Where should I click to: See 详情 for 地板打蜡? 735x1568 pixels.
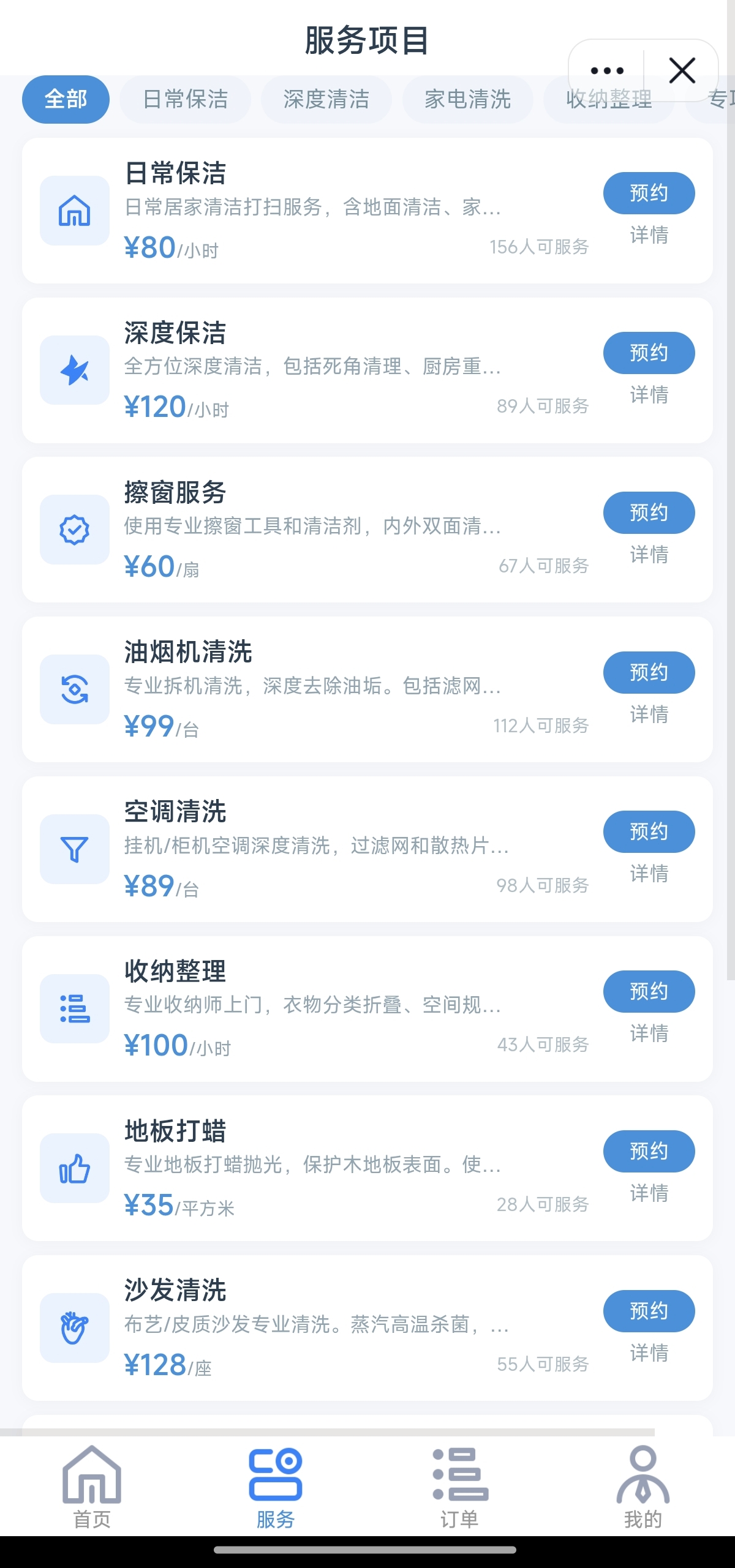tap(649, 1193)
